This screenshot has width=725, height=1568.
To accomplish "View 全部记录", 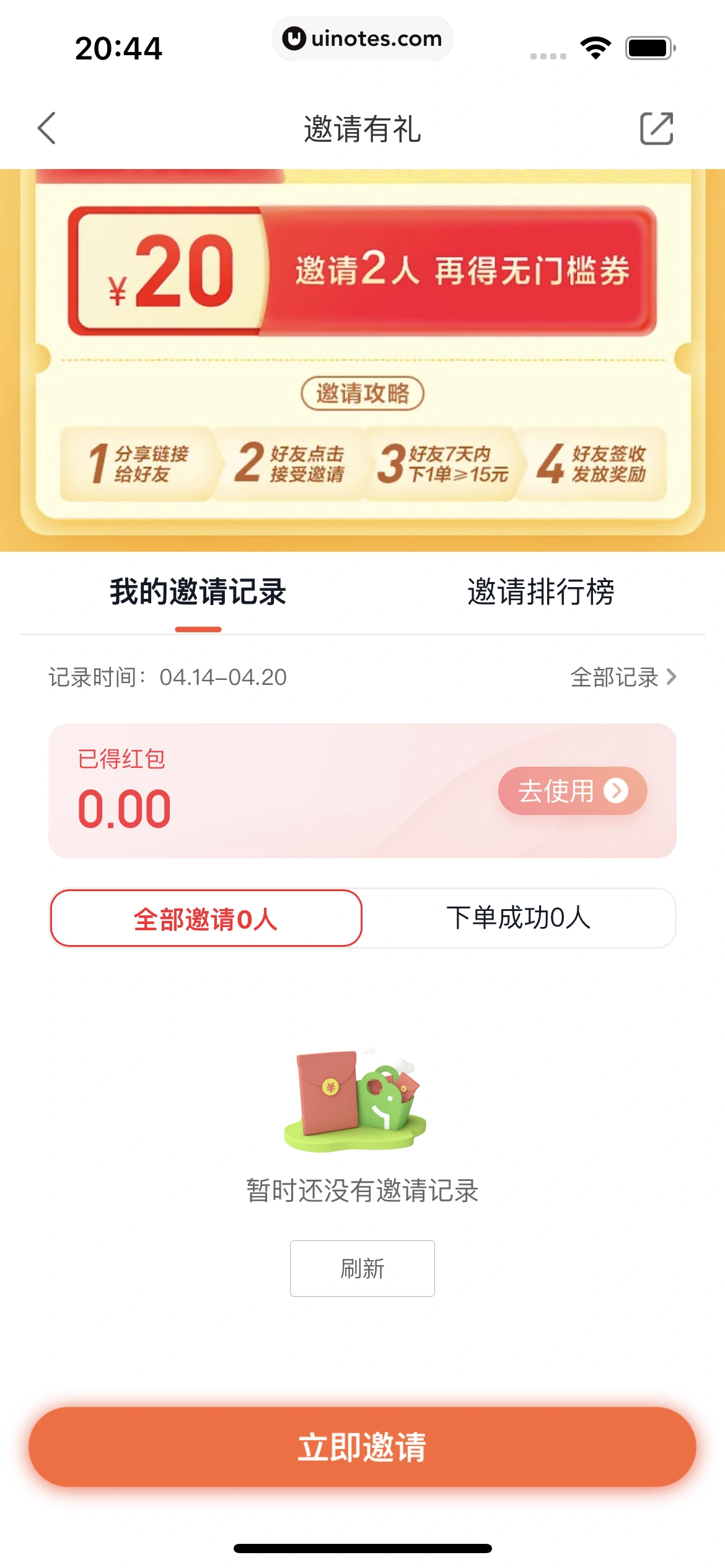I will point(622,677).
